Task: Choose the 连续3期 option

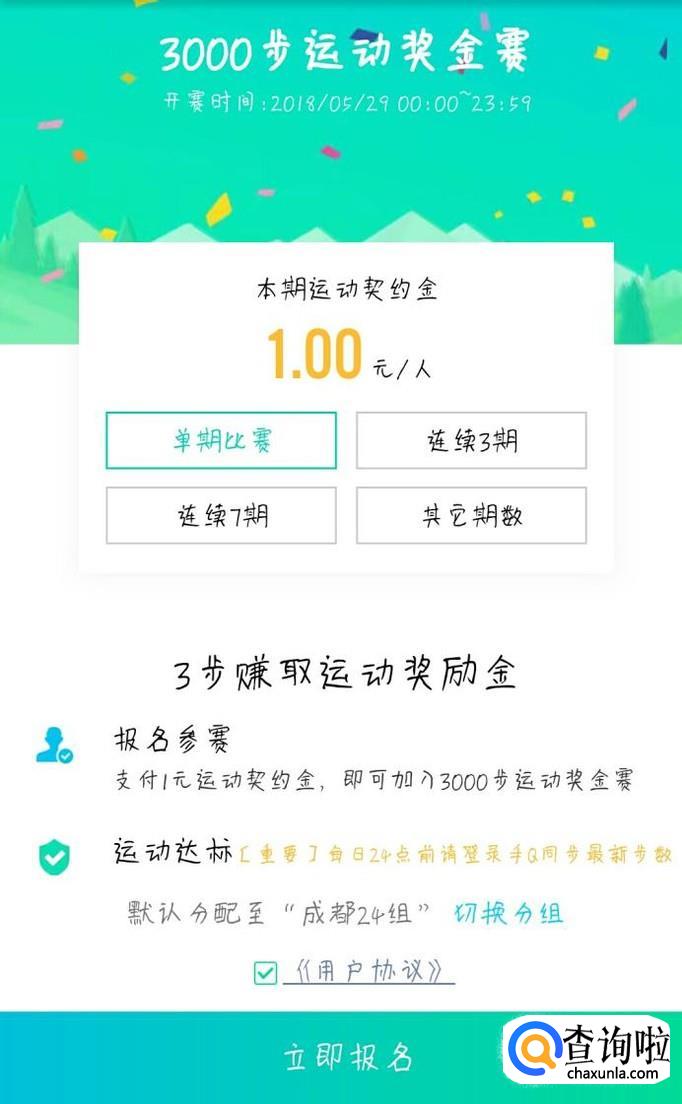Action: [x=472, y=441]
